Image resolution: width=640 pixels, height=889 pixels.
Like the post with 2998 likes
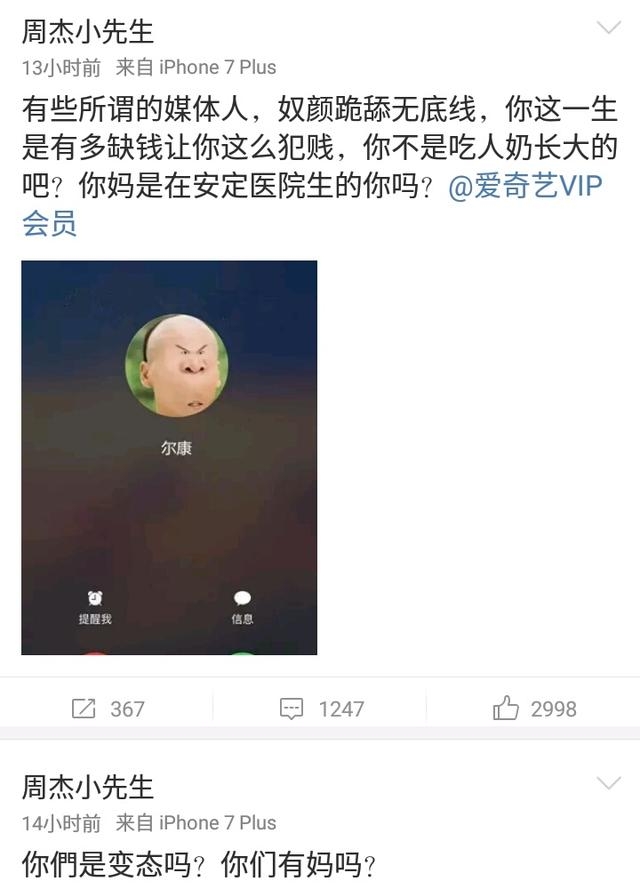(534, 709)
